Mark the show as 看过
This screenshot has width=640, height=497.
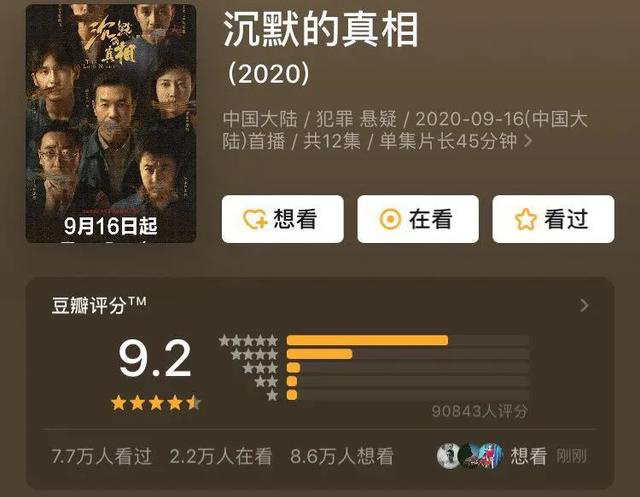pyautogui.click(x=552, y=219)
